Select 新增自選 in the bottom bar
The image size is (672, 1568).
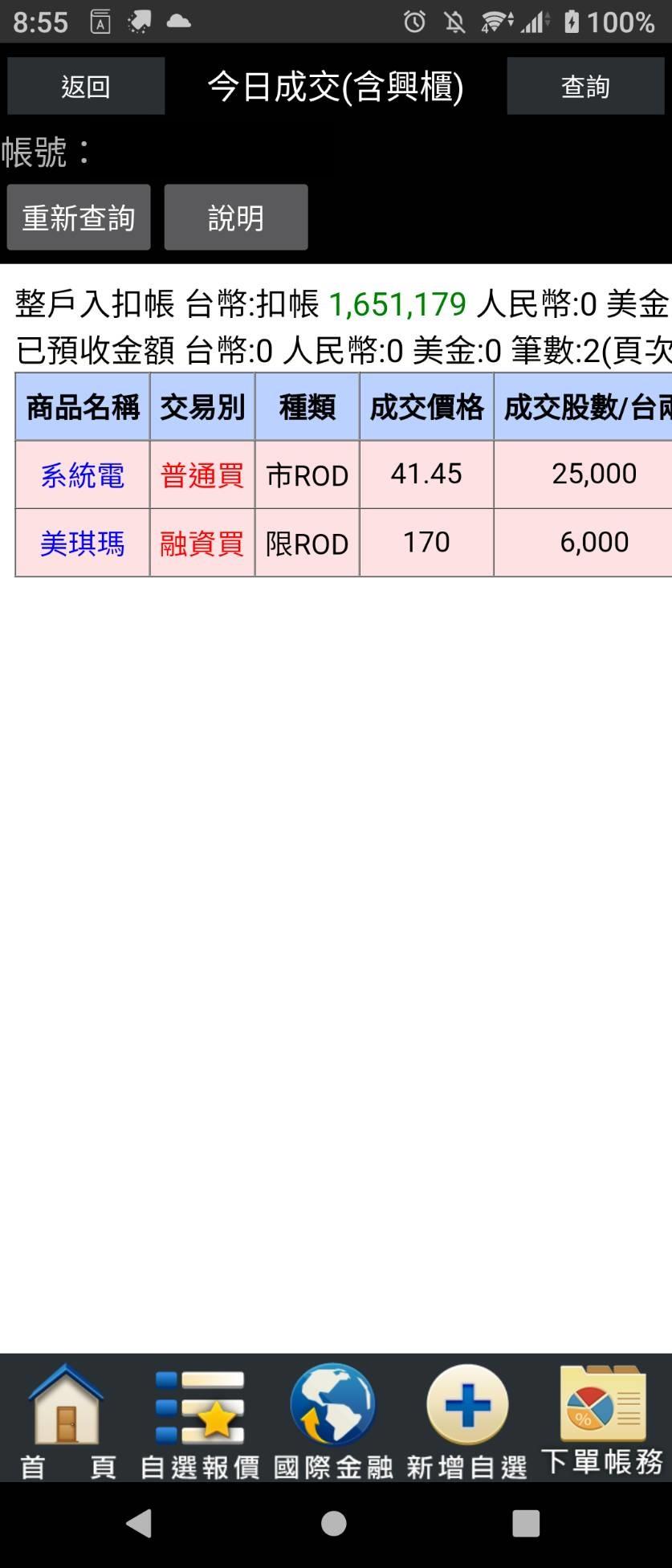[x=466, y=1421]
